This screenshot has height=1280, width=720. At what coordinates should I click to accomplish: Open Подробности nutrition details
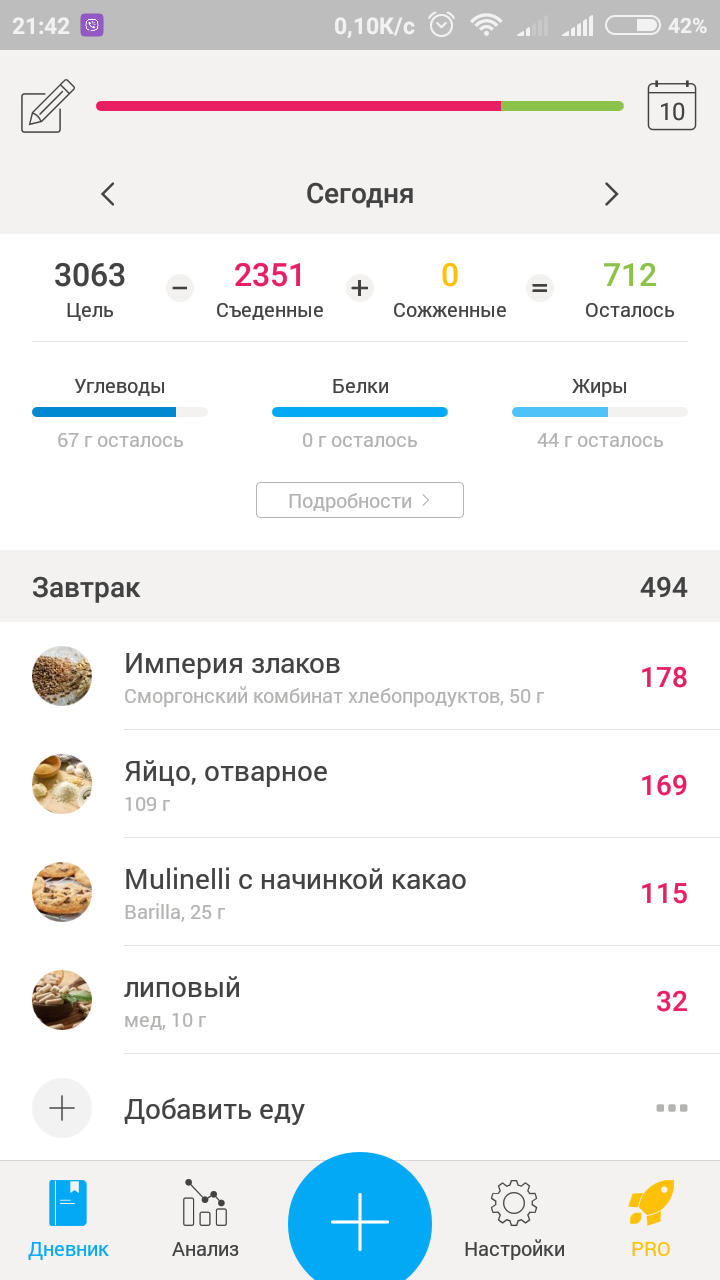pos(360,500)
